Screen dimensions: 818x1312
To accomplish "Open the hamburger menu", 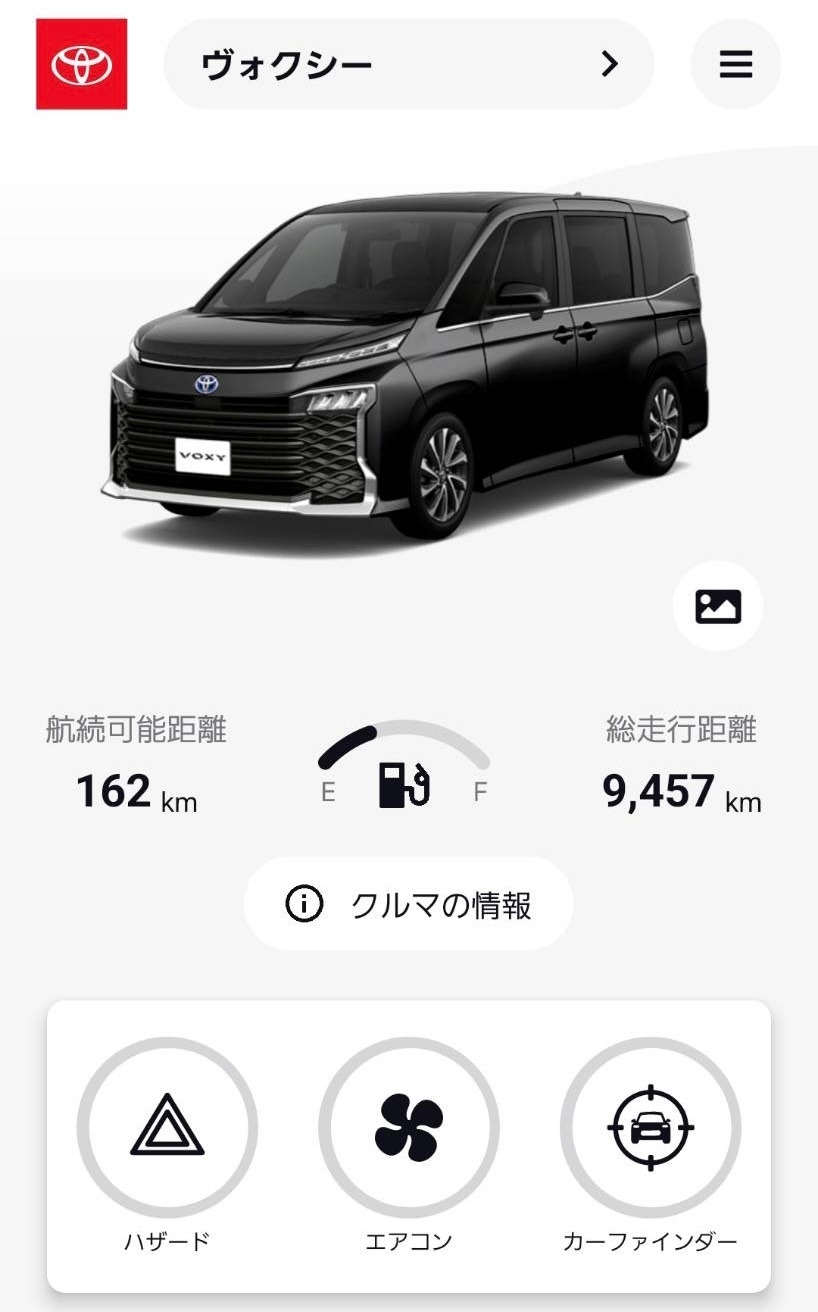I will click(x=735, y=65).
